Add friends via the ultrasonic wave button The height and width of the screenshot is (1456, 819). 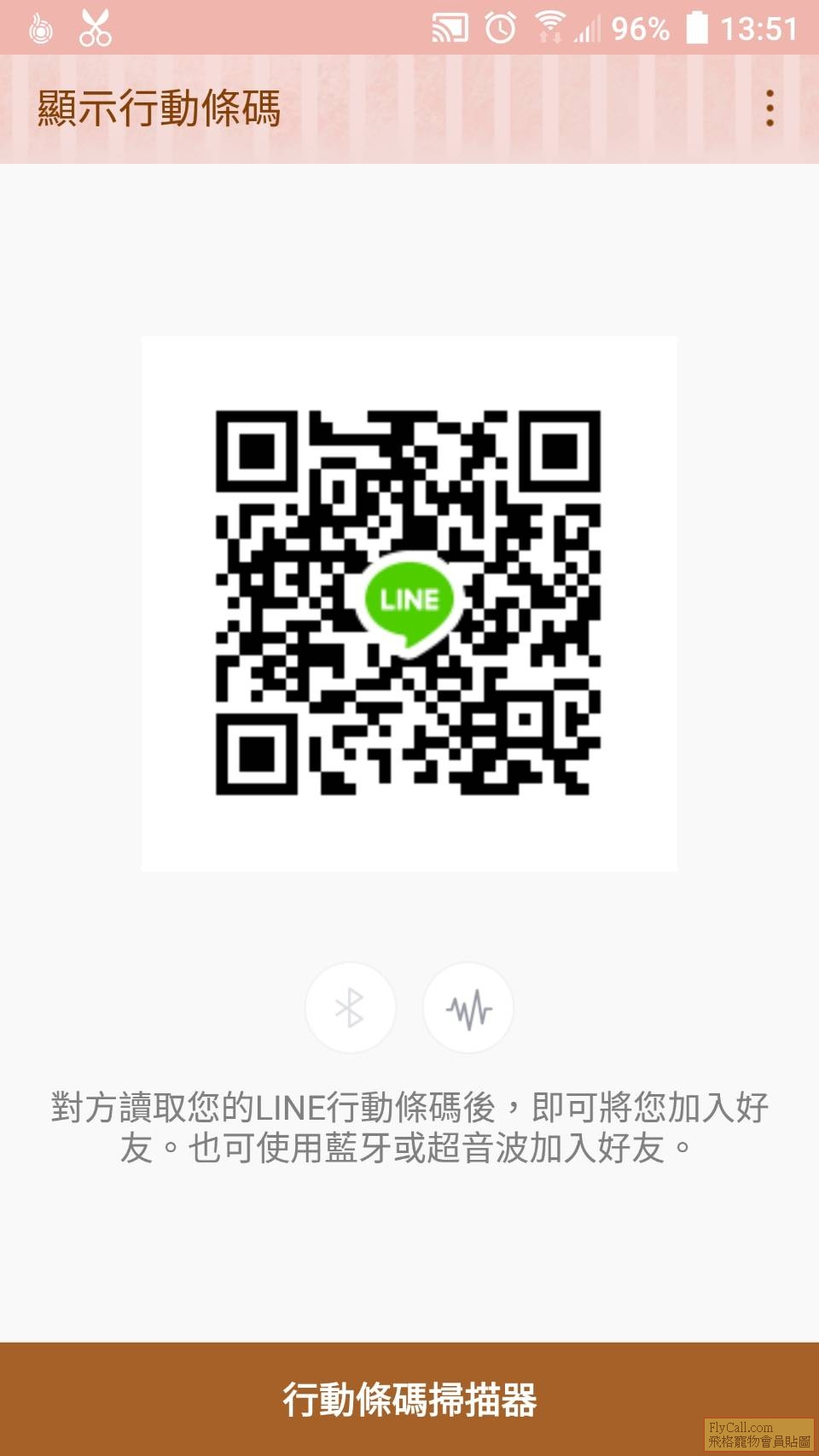(468, 1008)
